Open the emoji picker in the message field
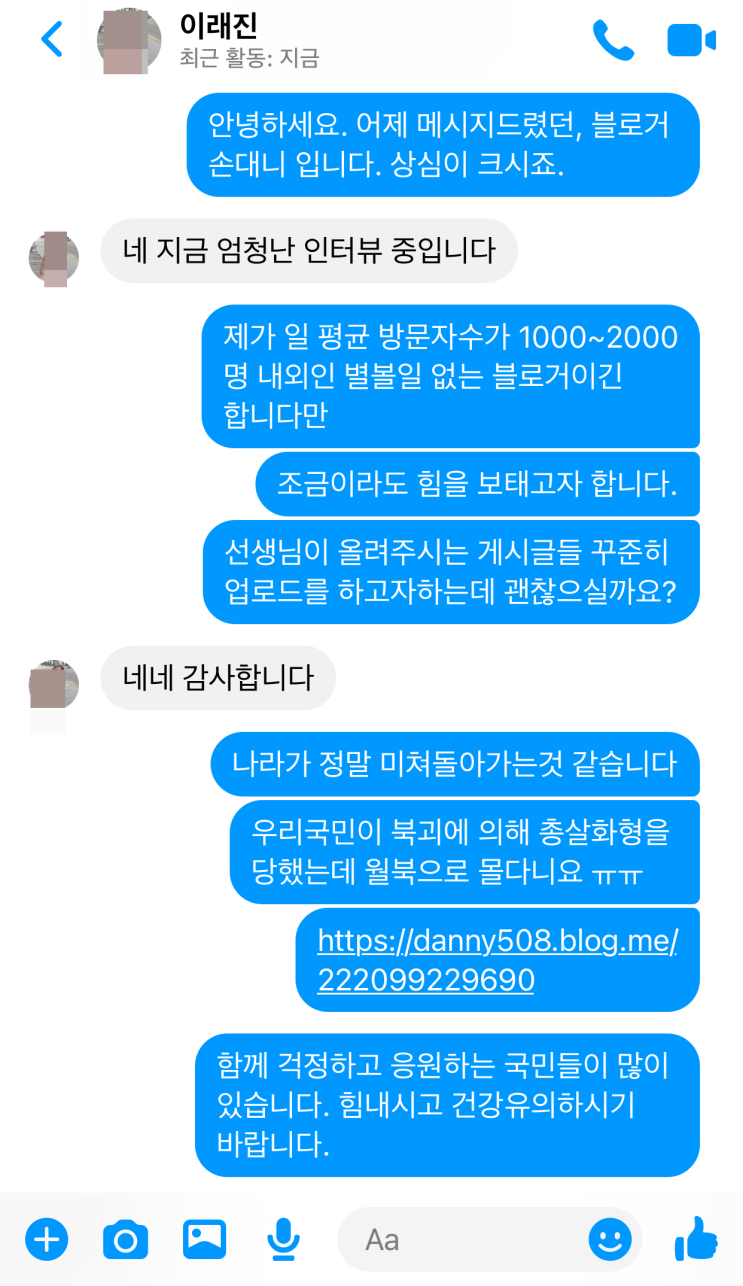 [610, 1240]
